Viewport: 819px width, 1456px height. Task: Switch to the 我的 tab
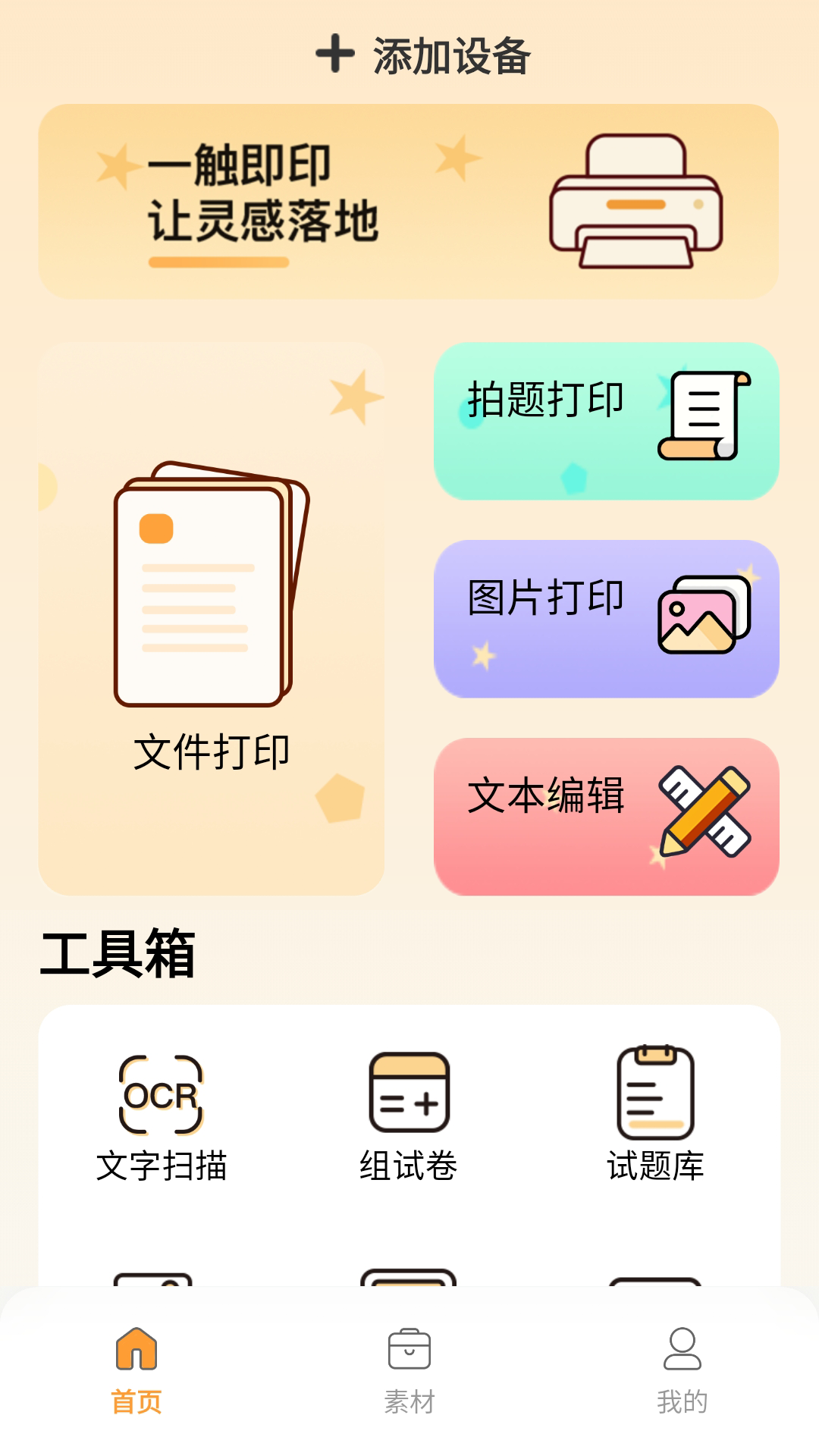682,1370
